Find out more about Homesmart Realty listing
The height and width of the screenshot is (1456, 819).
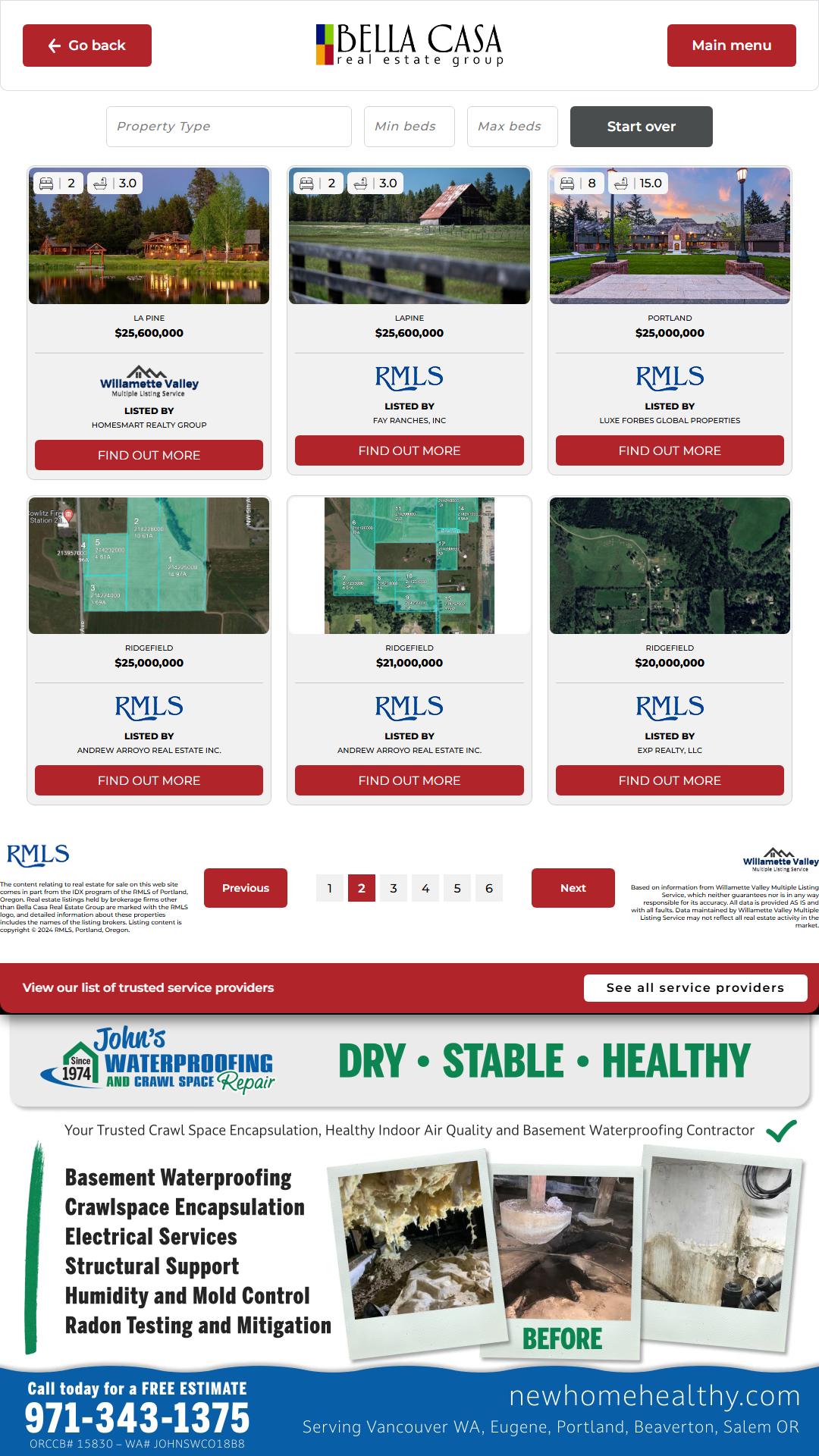[x=149, y=455]
